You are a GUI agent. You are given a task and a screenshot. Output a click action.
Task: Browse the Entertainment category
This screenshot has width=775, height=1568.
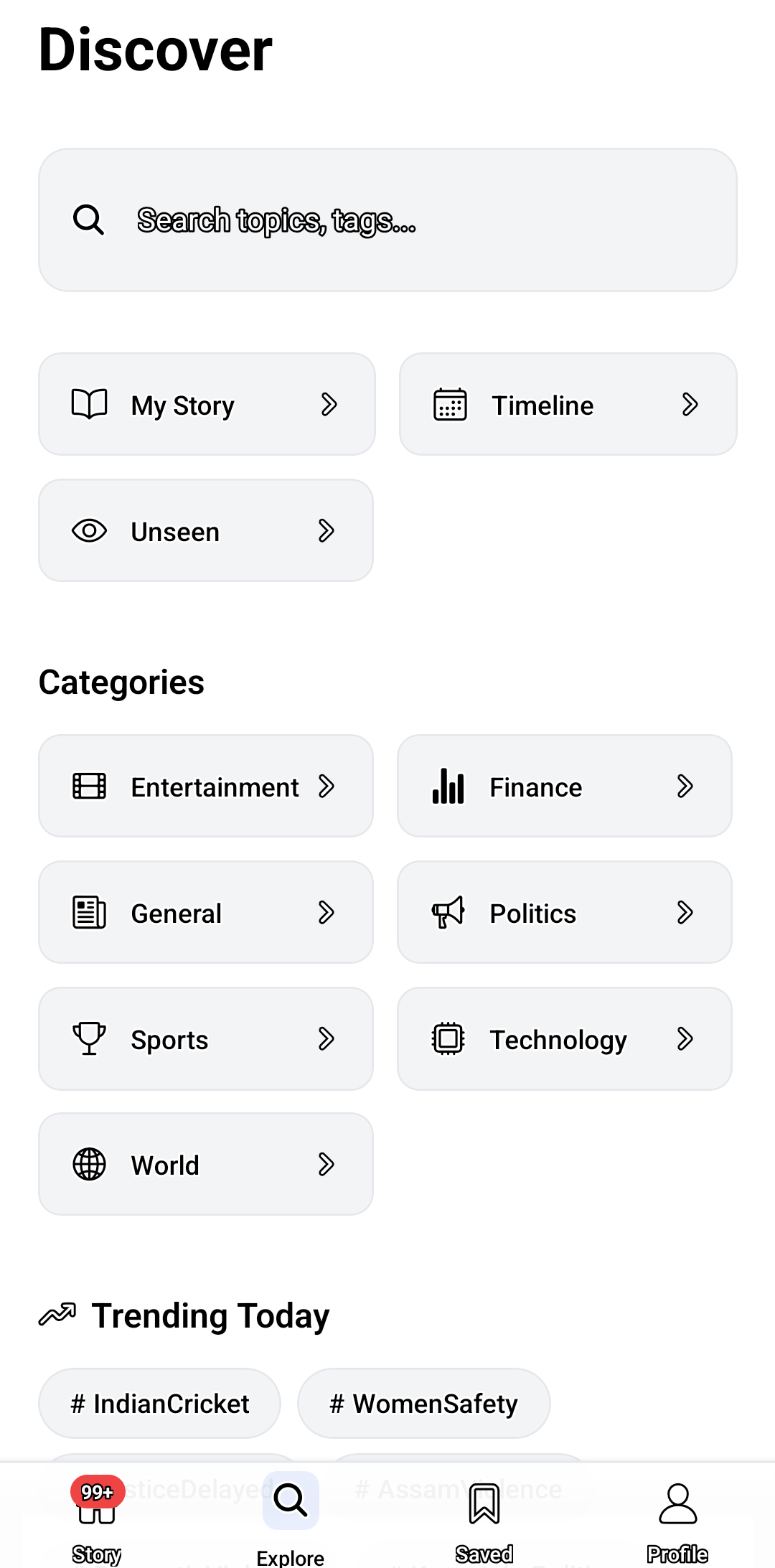(x=206, y=787)
